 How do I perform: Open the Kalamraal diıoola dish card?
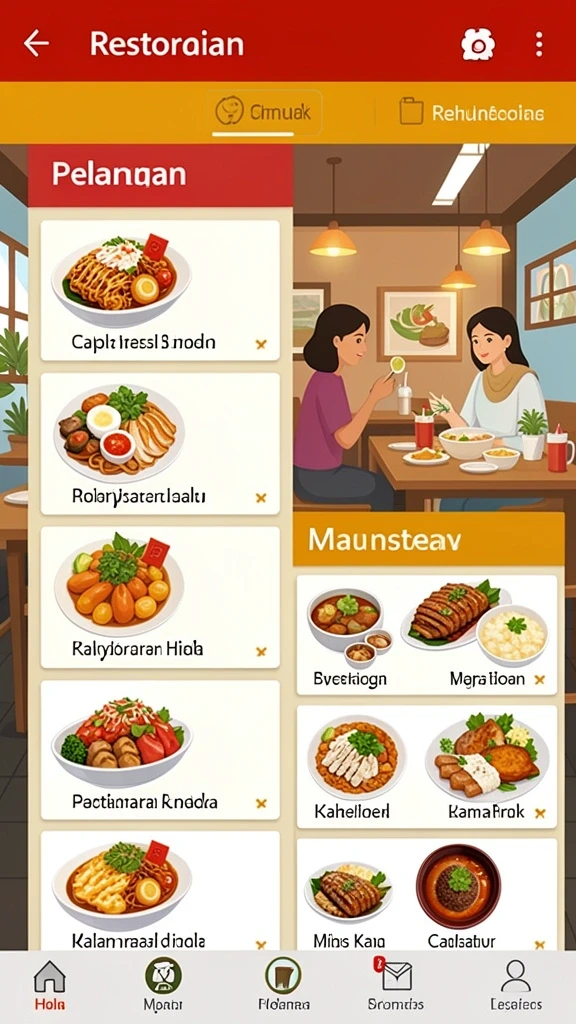pos(161,891)
